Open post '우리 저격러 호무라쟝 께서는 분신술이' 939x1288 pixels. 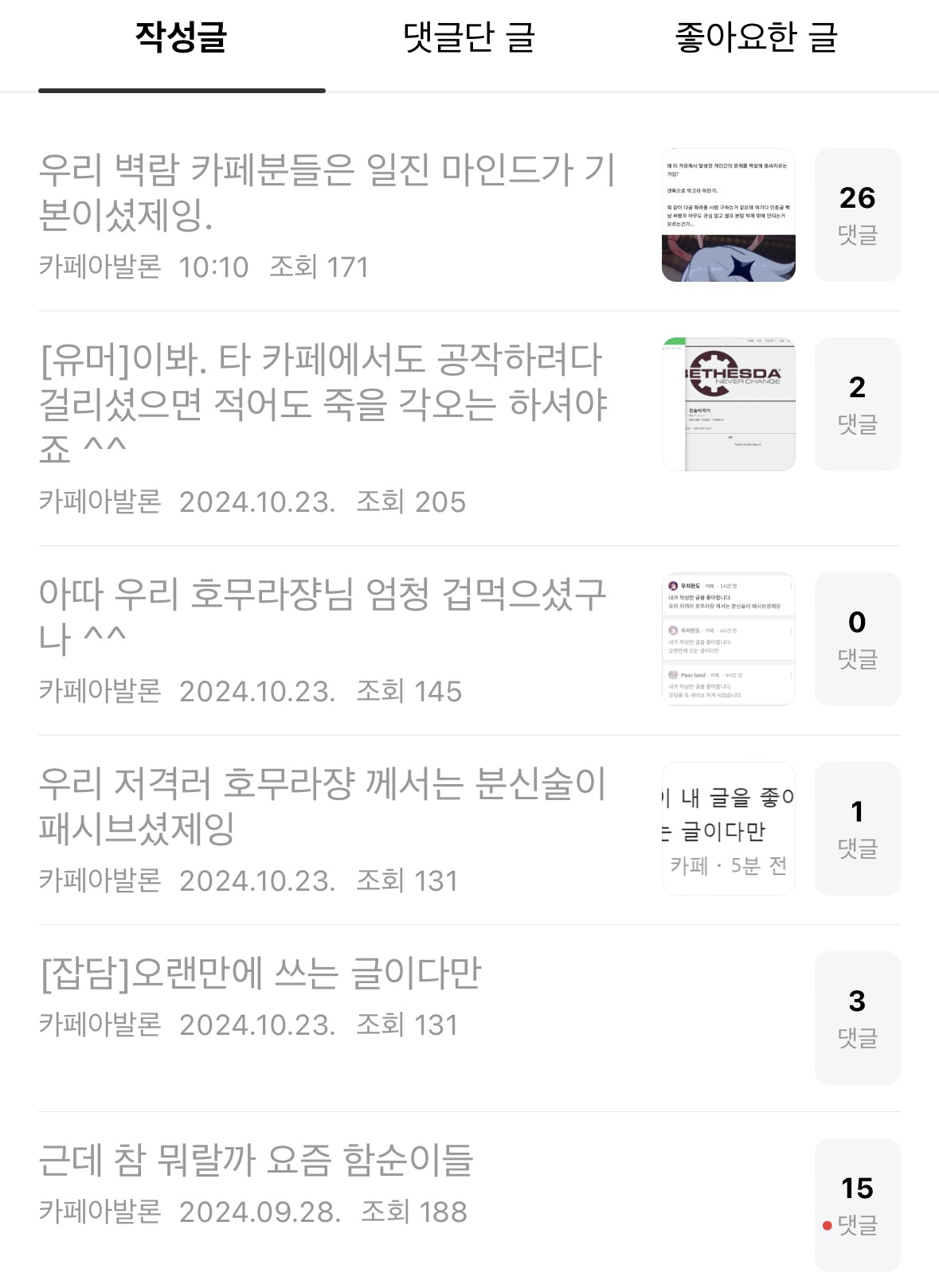tap(323, 805)
